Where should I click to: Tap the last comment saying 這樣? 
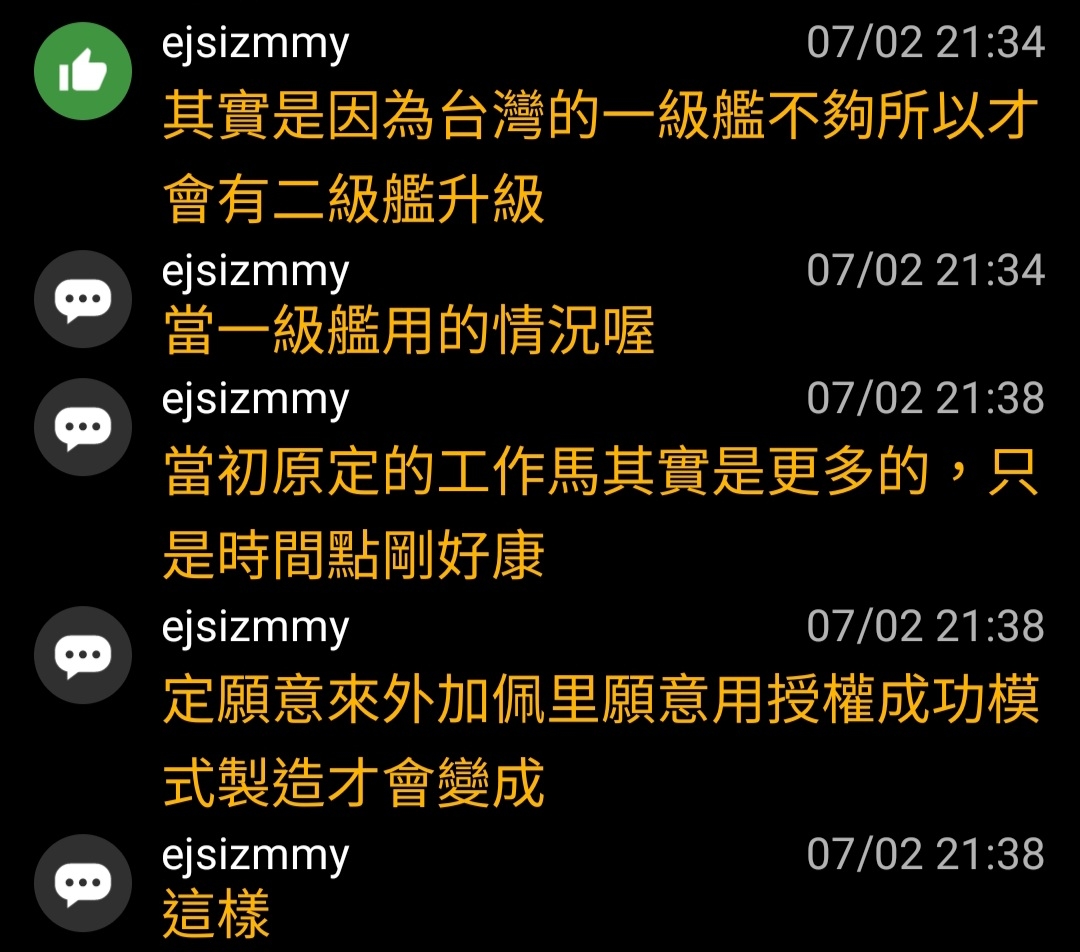click(x=217, y=915)
